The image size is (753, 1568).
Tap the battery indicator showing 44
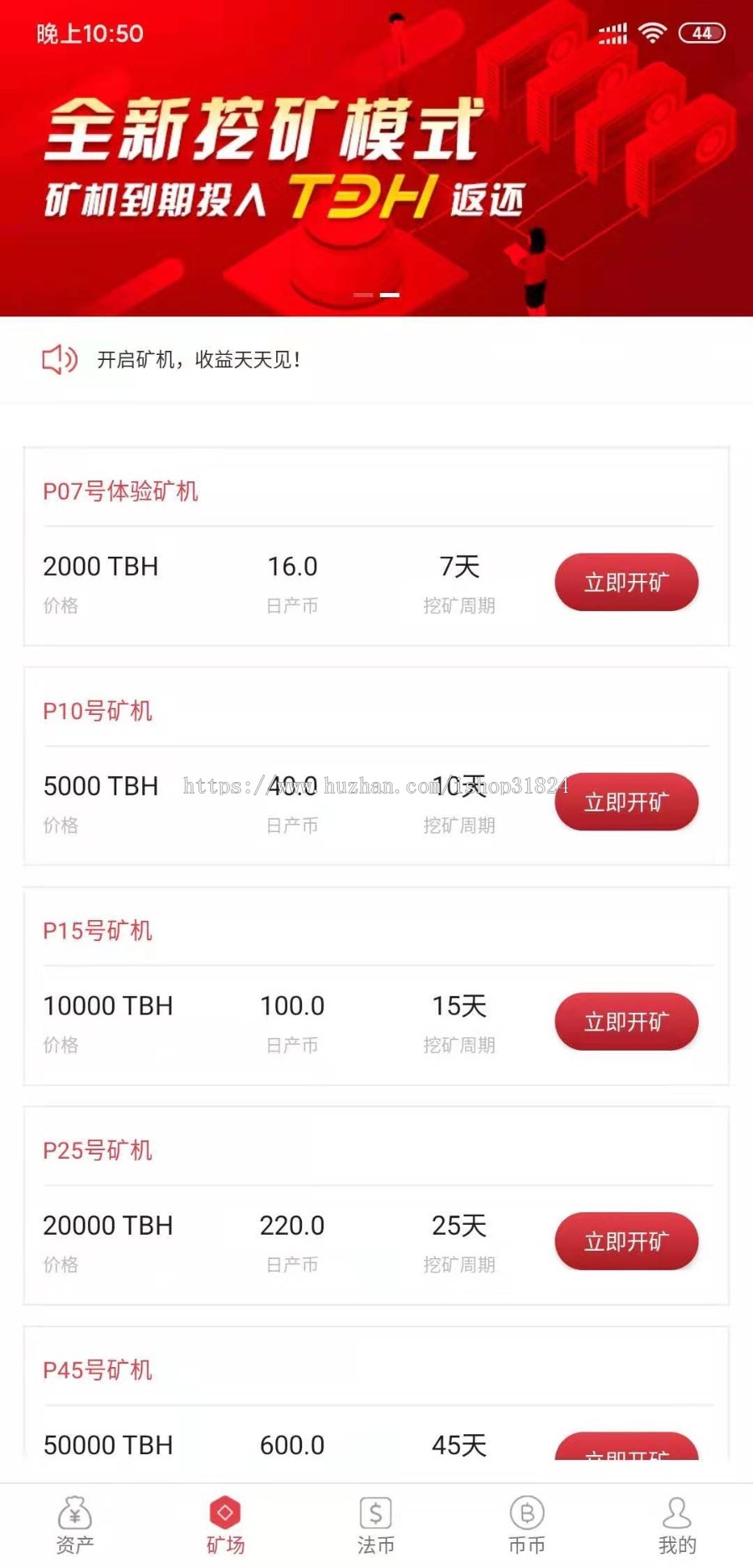coord(703,33)
